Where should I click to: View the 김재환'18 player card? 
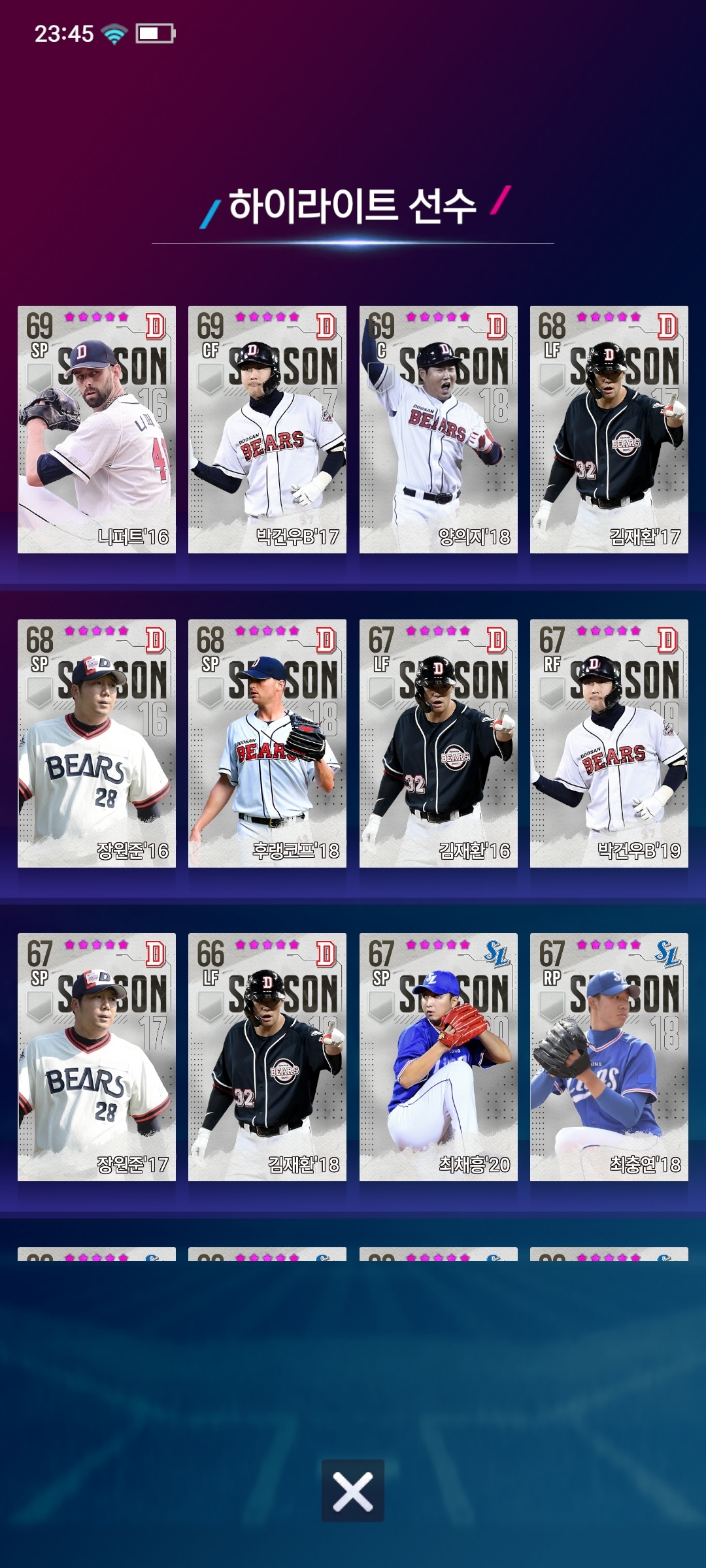point(267,1056)
